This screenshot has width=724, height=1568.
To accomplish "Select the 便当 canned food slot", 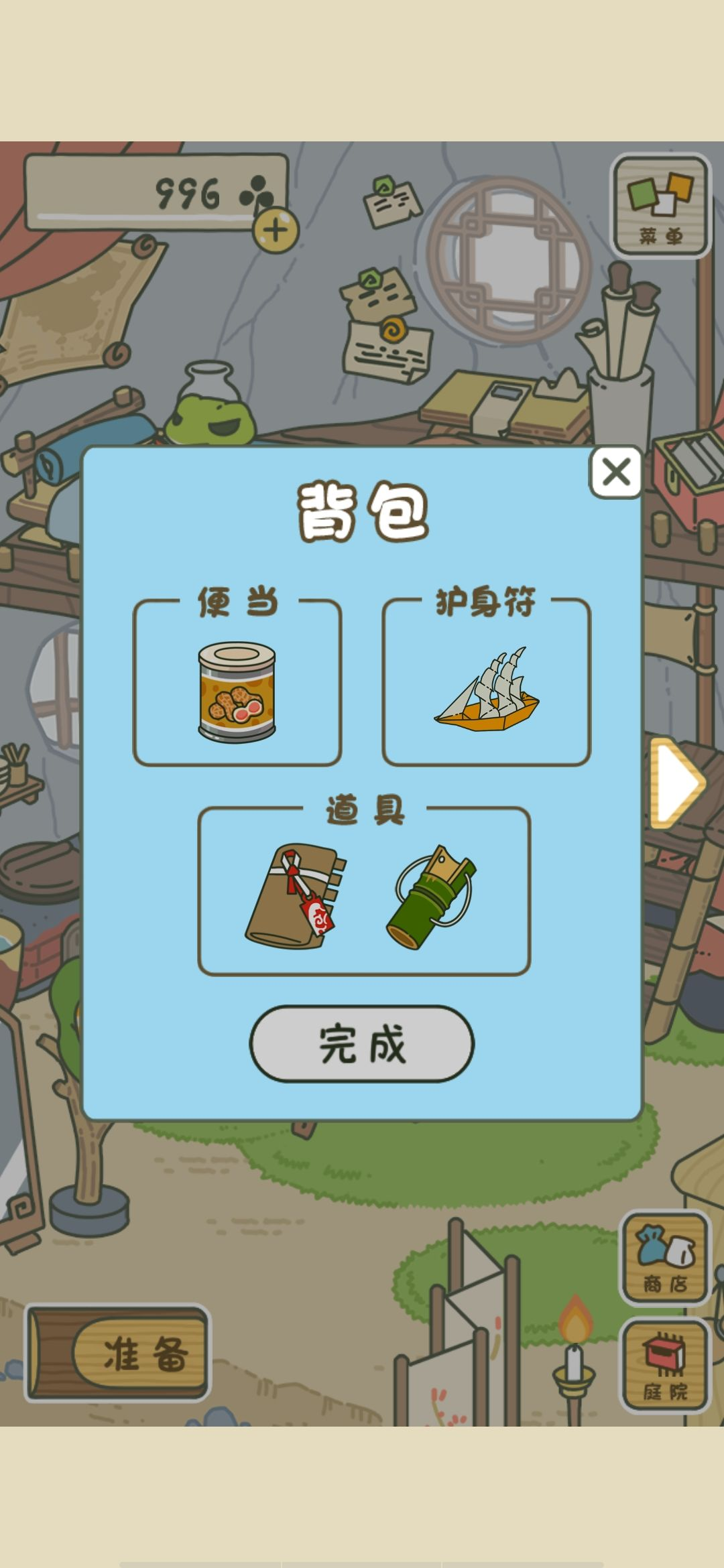I will pyautogui.click(x=237, y=692).
